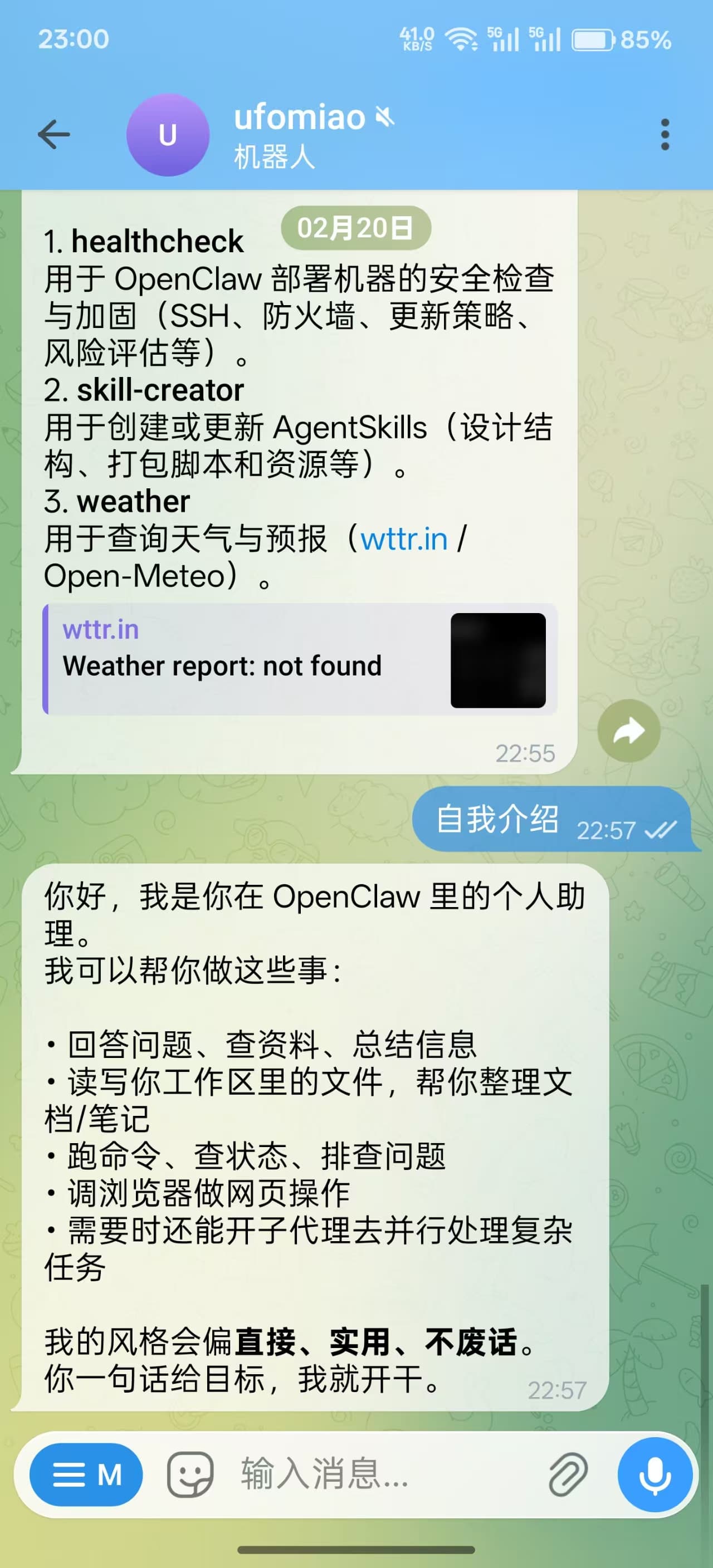Tap ufomiao's profile avatar
Viewport: 713px width, 1568px height.
(x=169, y=135)
